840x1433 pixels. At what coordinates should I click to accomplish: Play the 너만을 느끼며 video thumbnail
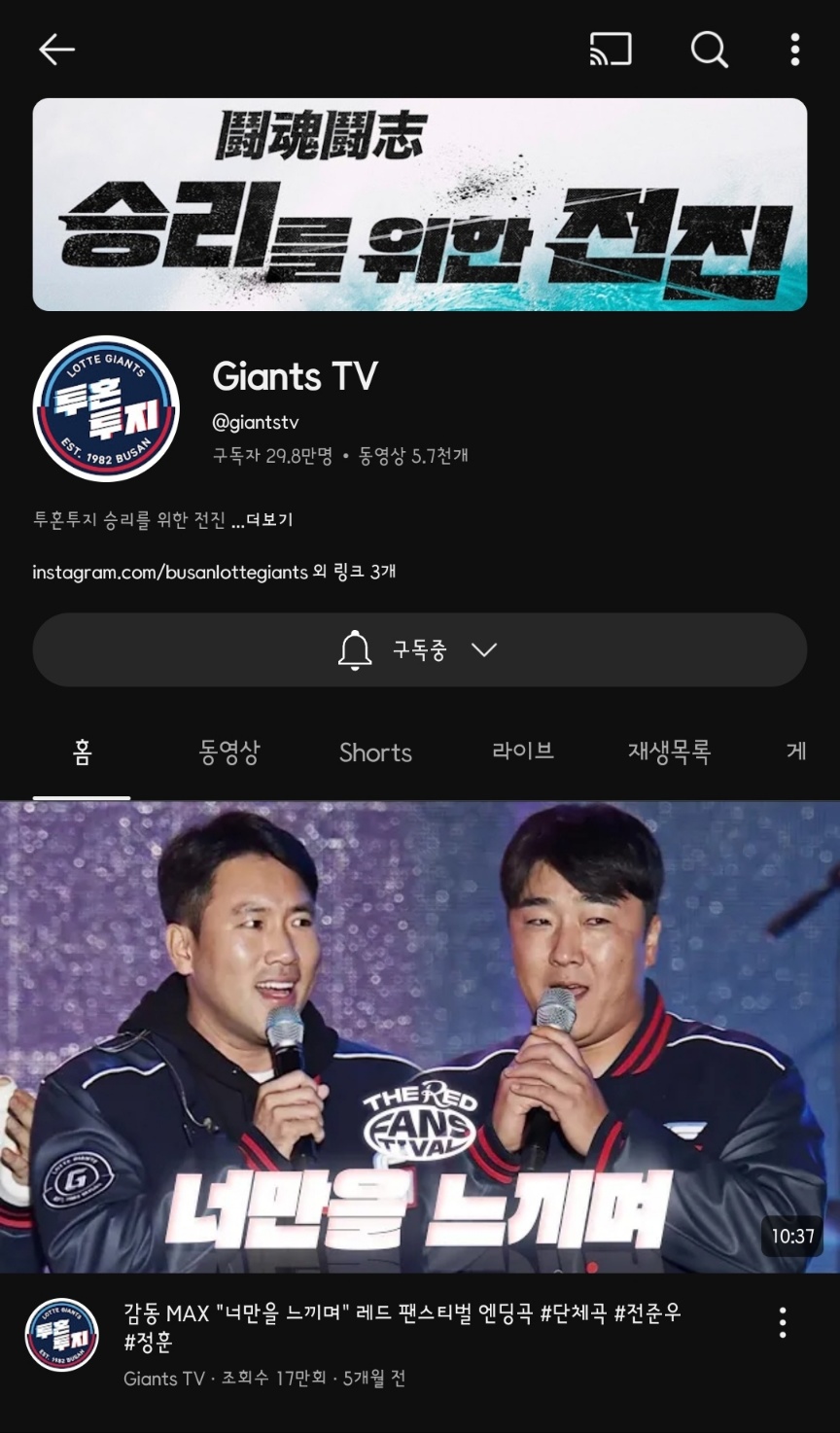pos(420,1036)
